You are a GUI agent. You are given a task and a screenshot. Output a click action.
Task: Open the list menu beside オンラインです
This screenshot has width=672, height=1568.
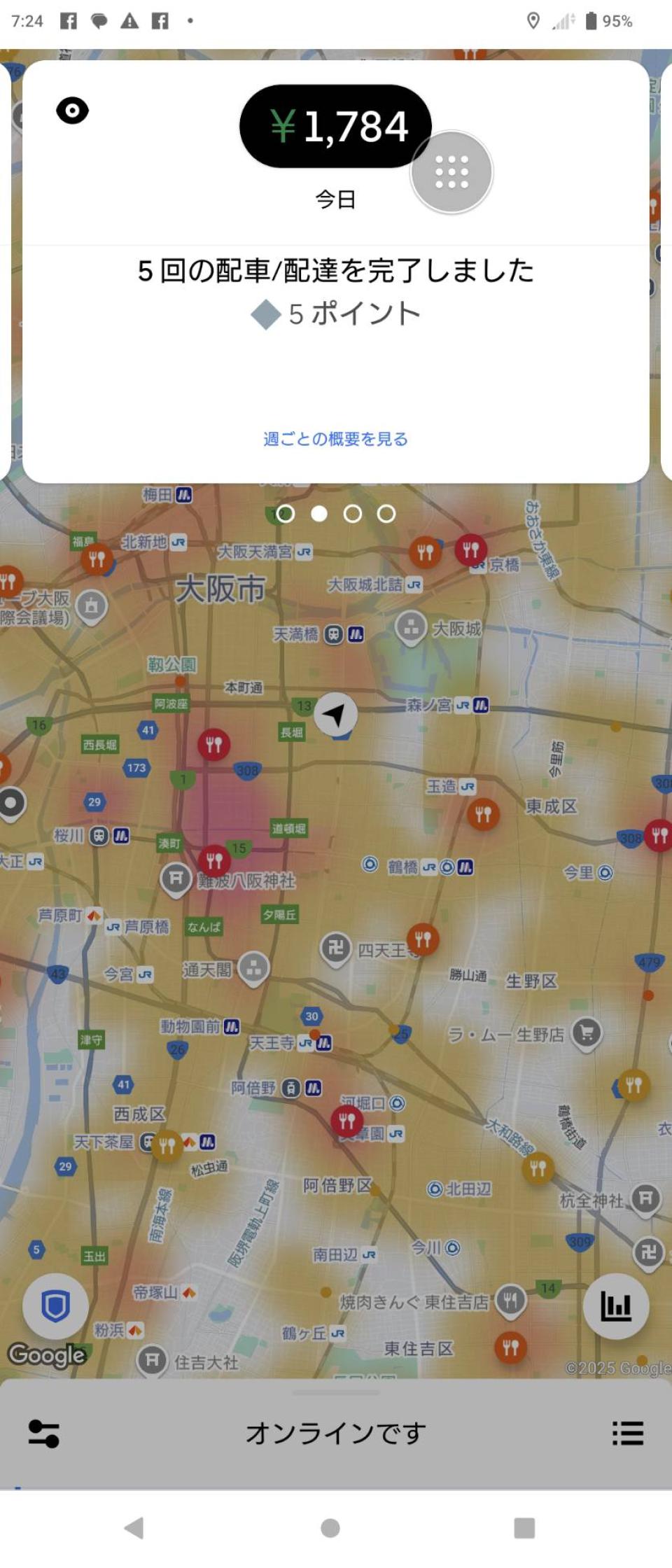627,1434
